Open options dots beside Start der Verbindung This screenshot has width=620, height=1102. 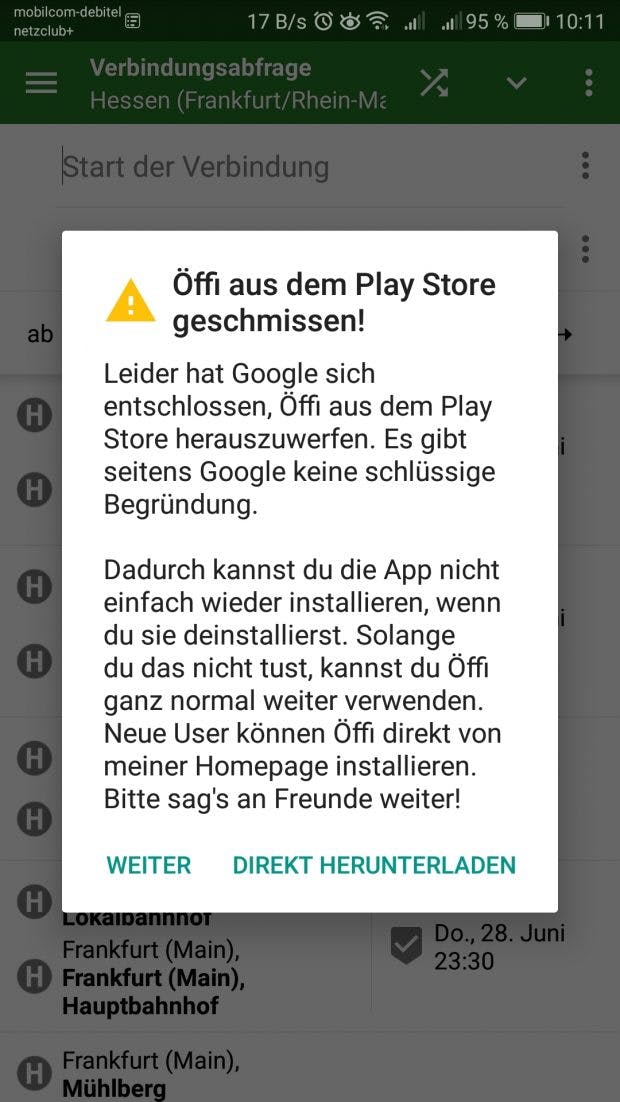pyautogui.click(x=586, y=166)
